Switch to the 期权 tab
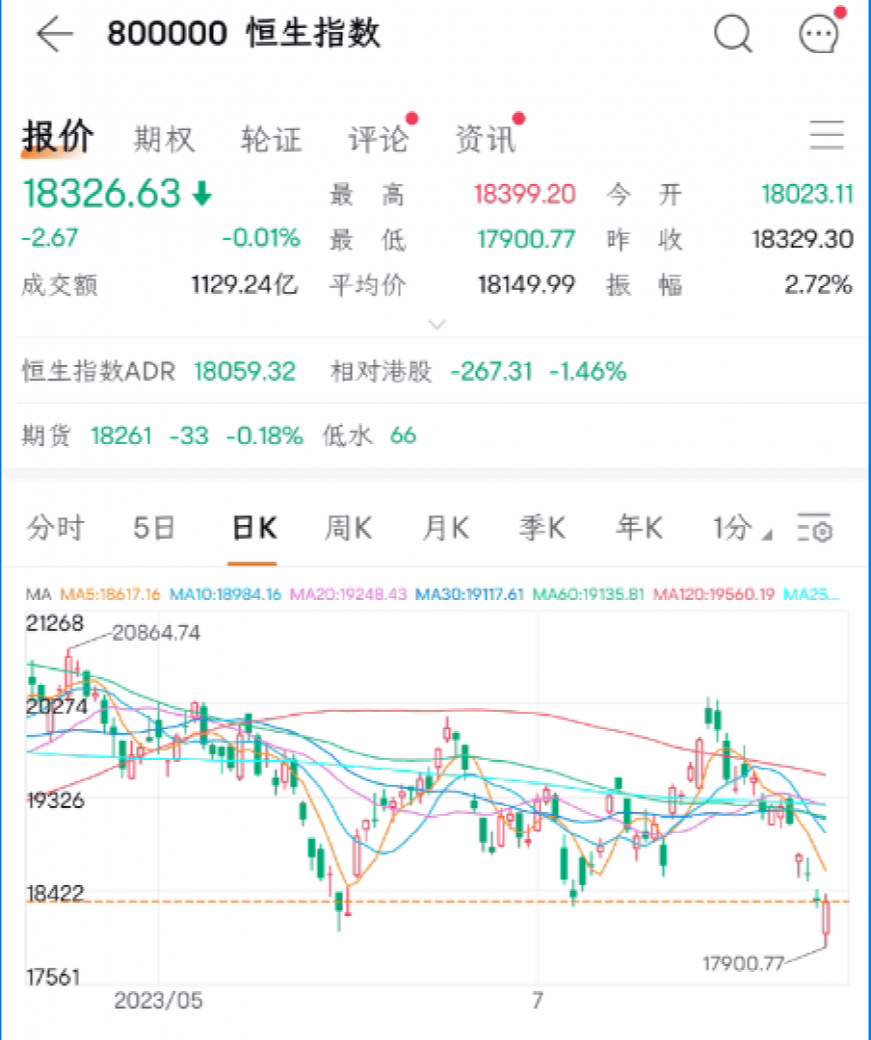This screenshot has height=1040, width=871. click(164, 139)
